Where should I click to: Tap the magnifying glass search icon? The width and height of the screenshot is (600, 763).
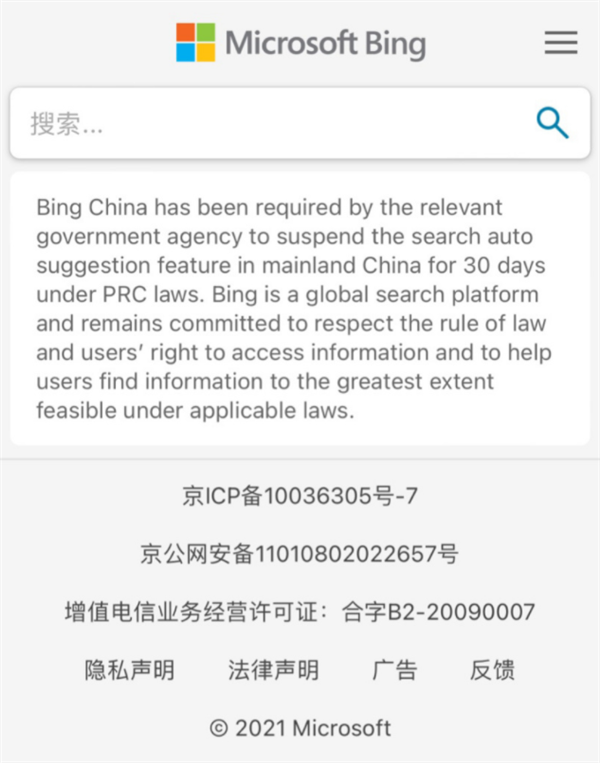[x=552, y=123]
